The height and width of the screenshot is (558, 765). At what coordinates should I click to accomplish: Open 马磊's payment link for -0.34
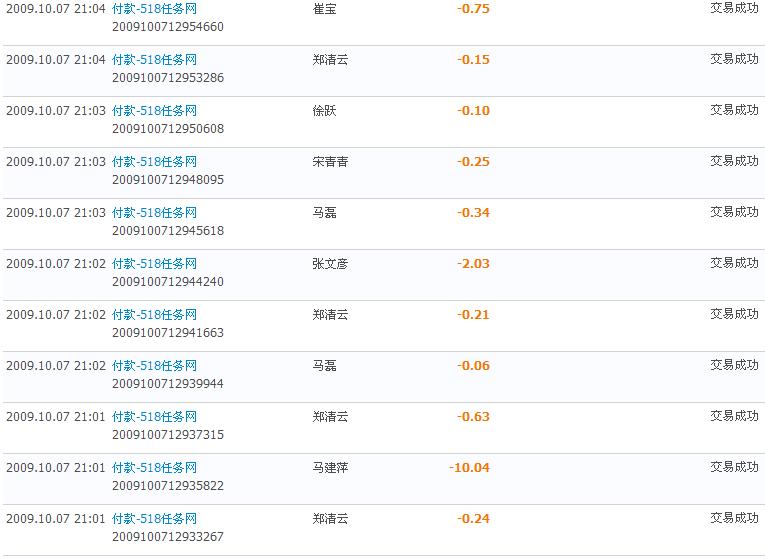tap(154, 213)
